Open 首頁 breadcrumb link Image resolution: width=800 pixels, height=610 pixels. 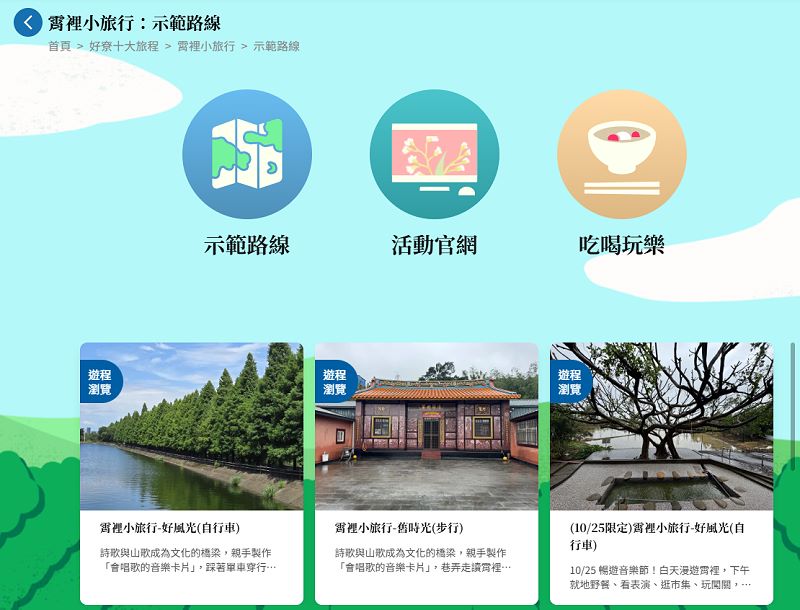(x=59, y=46)
